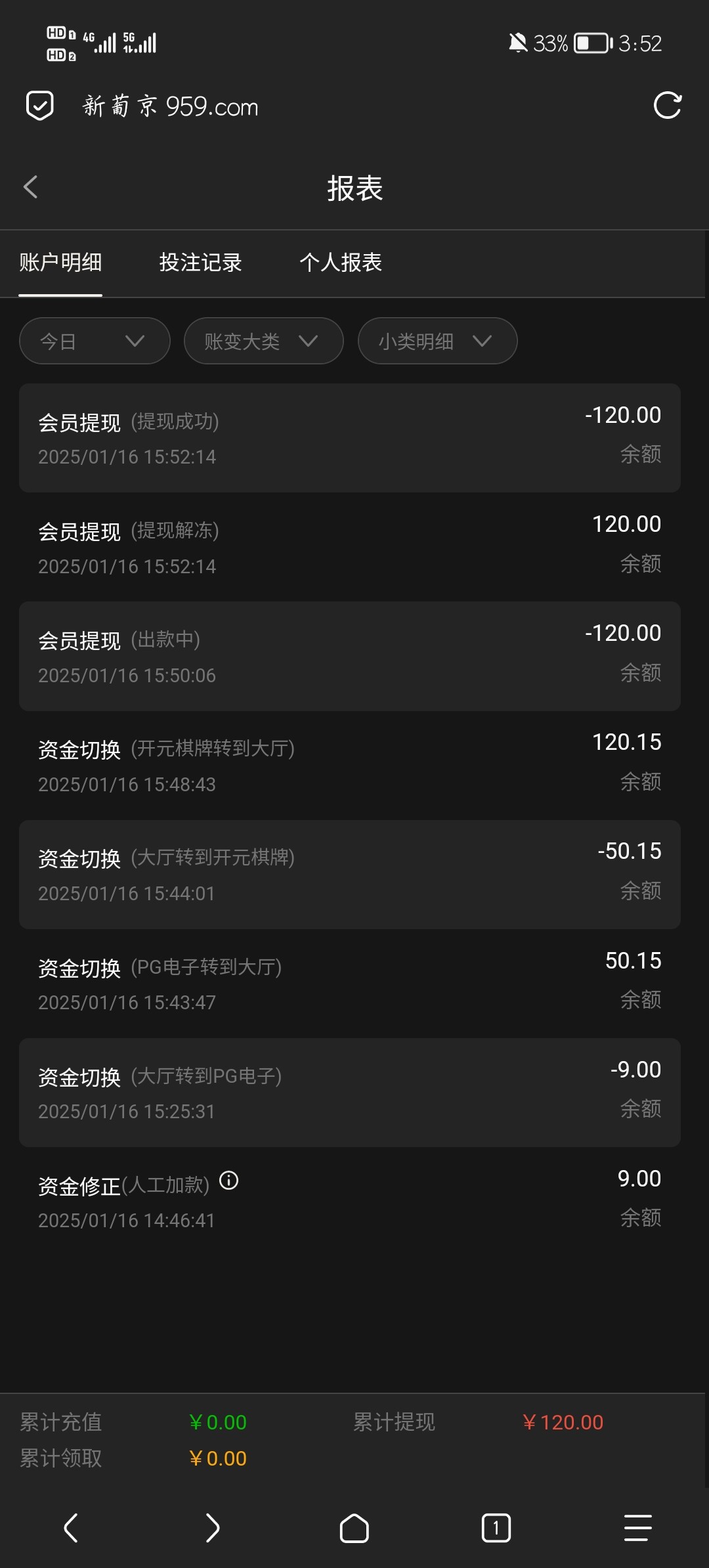This screenshot has width=709, height=1568.
Task: Go back from the 报表 page
Action: 31,187
